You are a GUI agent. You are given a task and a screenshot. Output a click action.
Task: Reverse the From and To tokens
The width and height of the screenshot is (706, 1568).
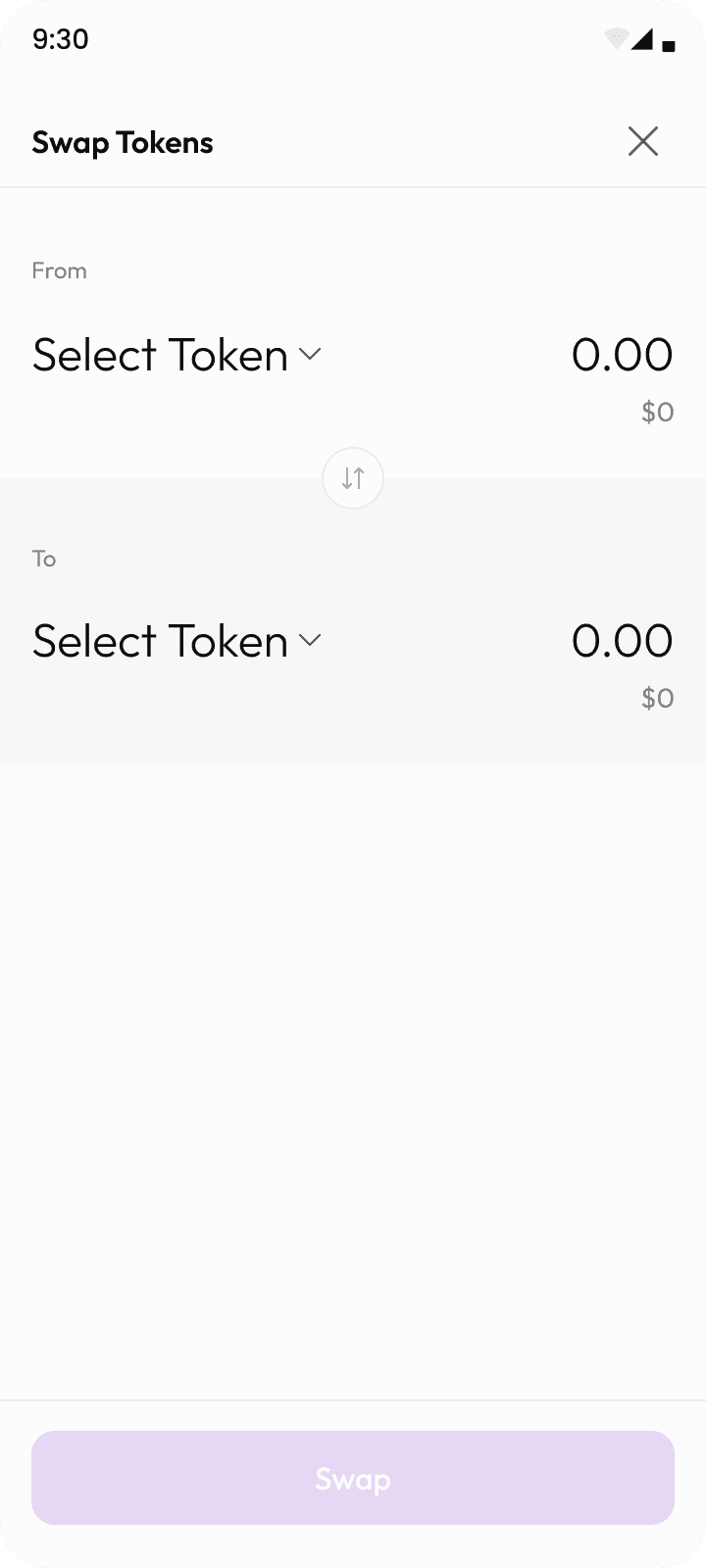tap(353, 478)
